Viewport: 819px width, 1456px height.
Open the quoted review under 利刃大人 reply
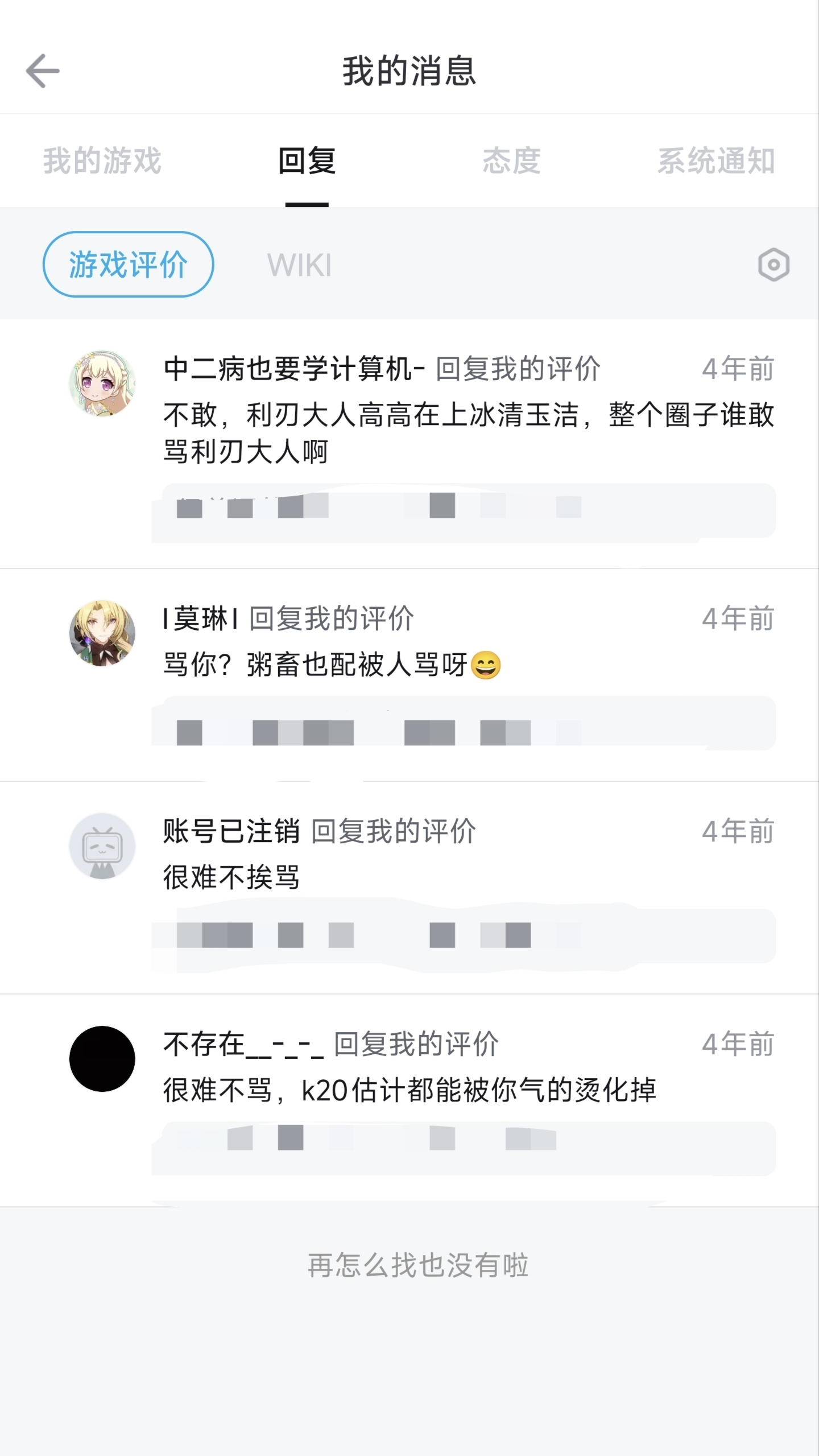pyautogui.click(x=464, y=511)
